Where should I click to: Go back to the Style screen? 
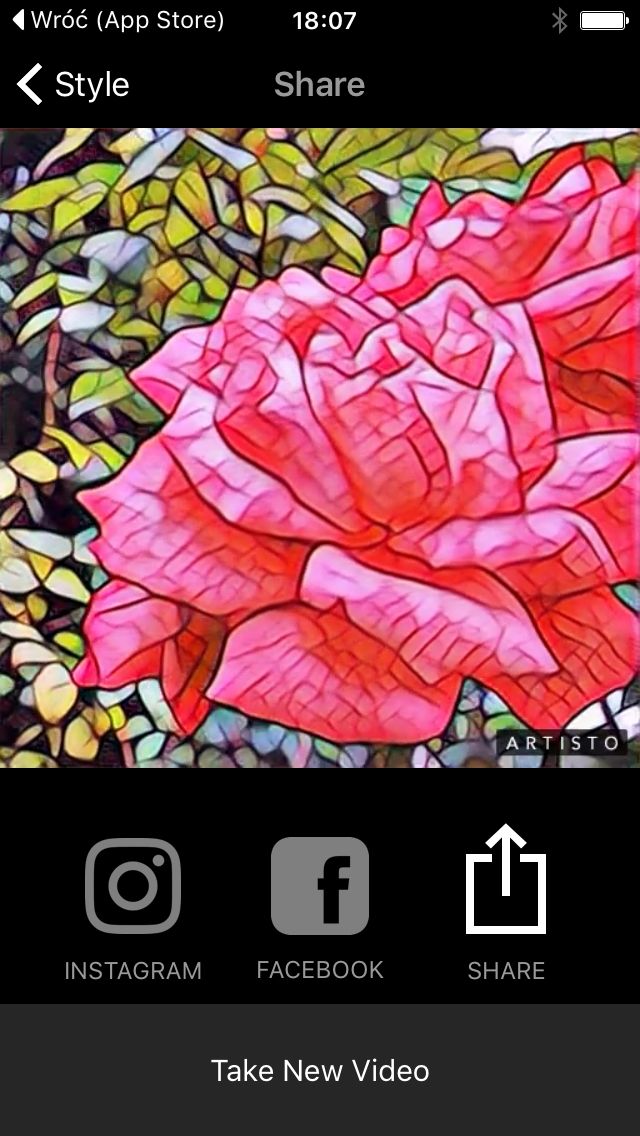pos(72,85)
